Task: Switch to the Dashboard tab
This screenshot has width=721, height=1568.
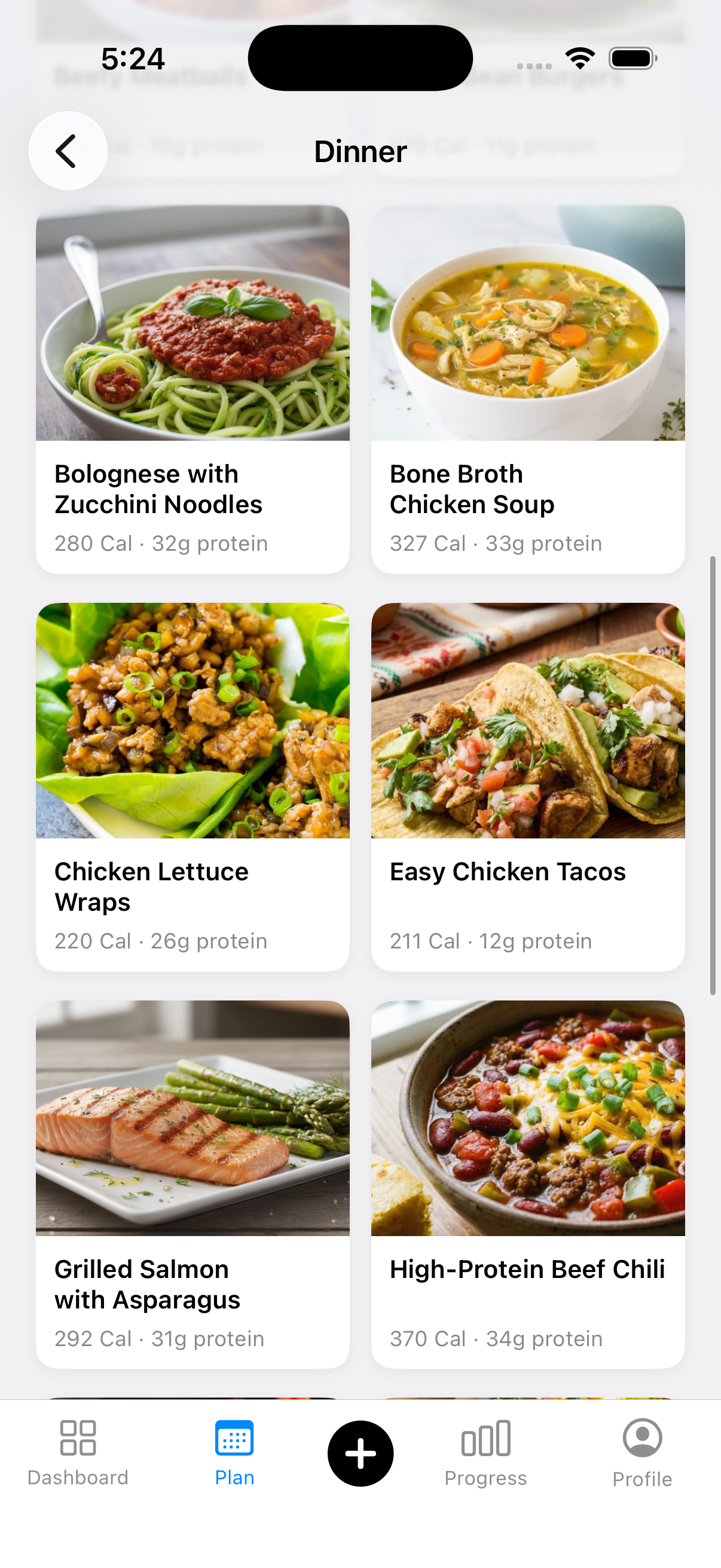Action: (x=78, y=1453)
